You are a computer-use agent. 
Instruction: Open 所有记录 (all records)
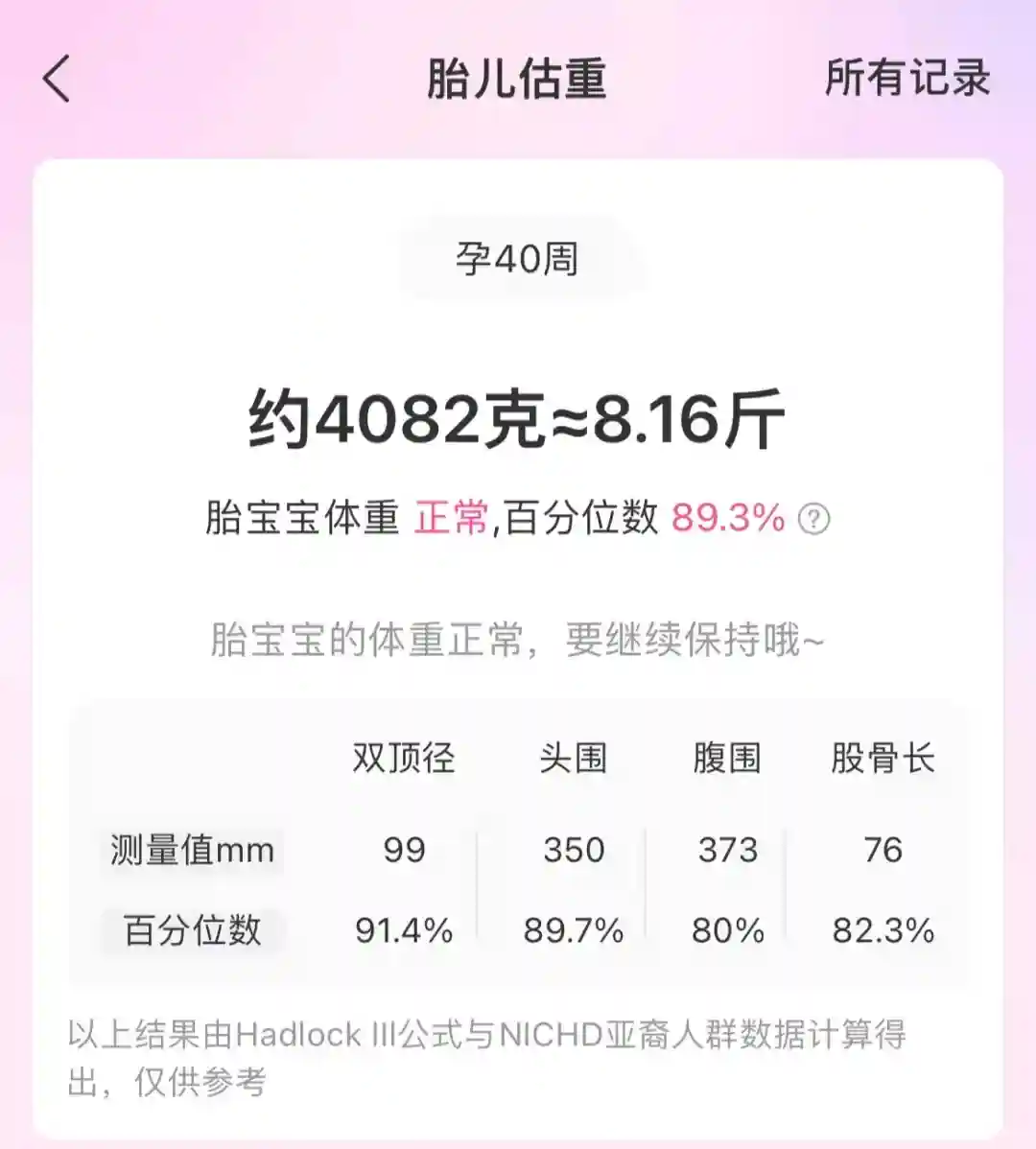point(906,79)
